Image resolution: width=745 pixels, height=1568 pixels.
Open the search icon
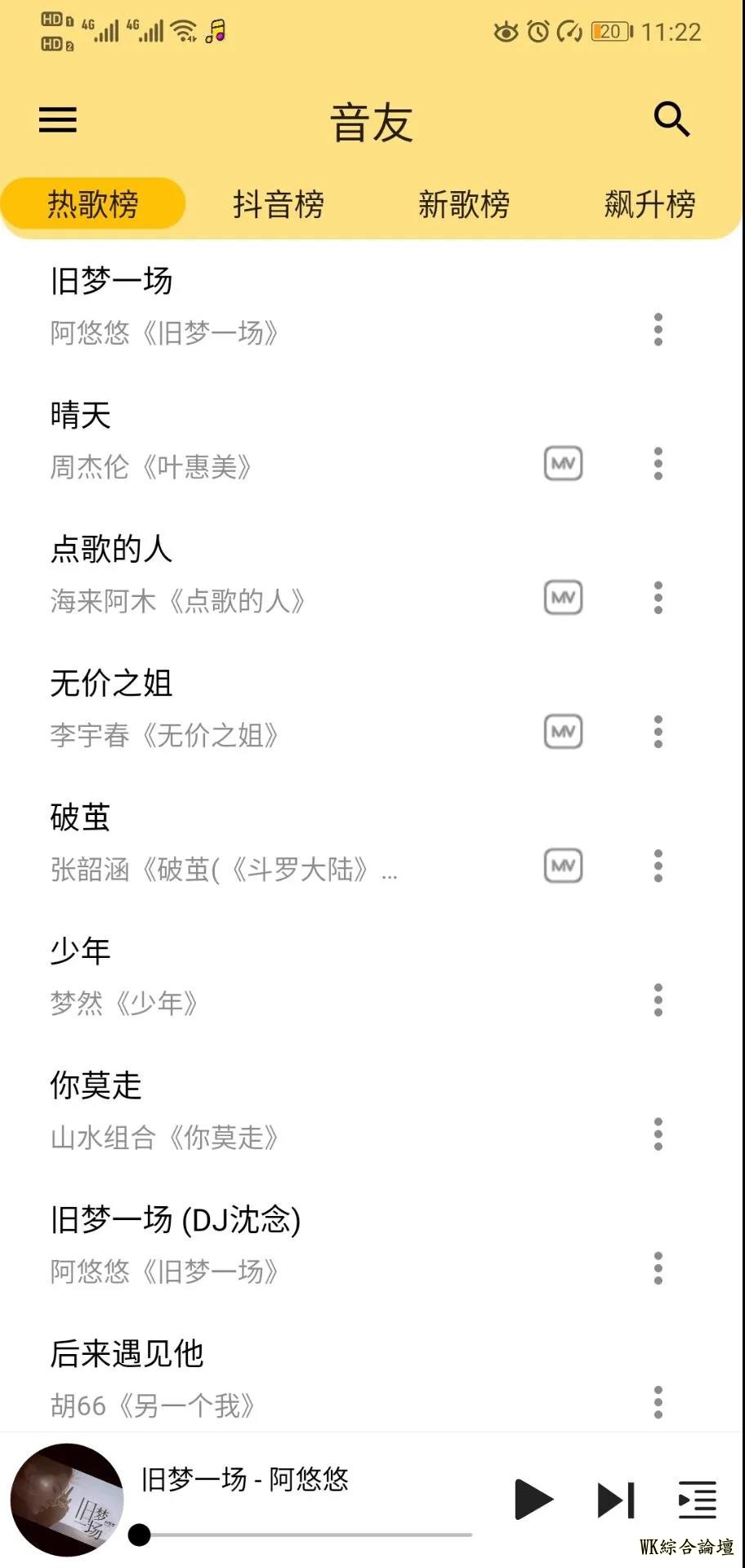click(671, 119)
